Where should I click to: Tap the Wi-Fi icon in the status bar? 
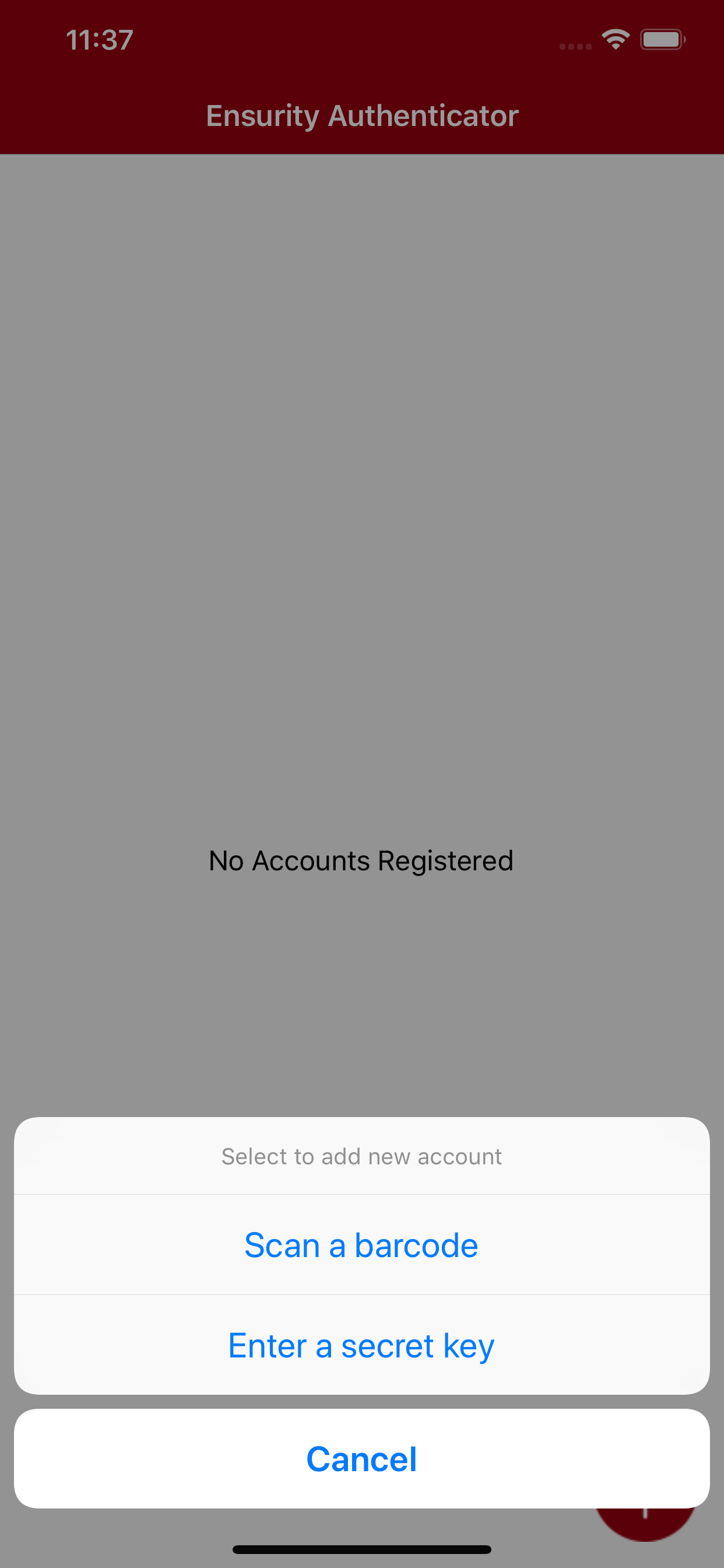(616, 38)
